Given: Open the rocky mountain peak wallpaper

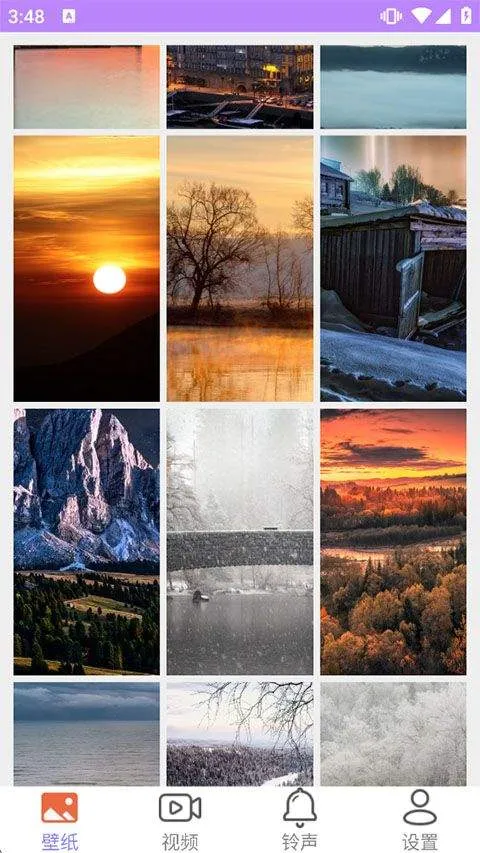Looking at the screenshot, I should (87, 542).
